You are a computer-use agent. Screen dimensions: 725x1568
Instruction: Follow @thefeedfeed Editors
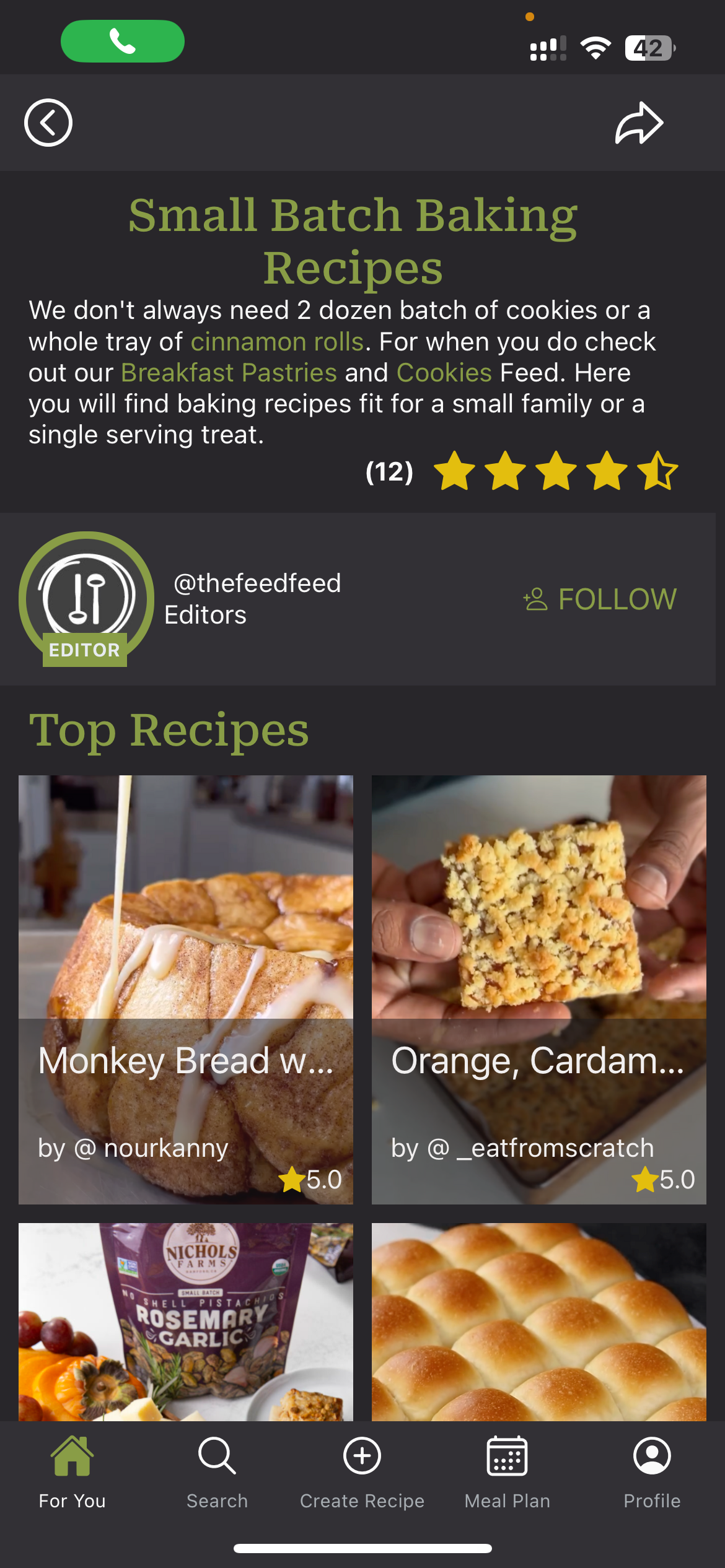(600, 599)
